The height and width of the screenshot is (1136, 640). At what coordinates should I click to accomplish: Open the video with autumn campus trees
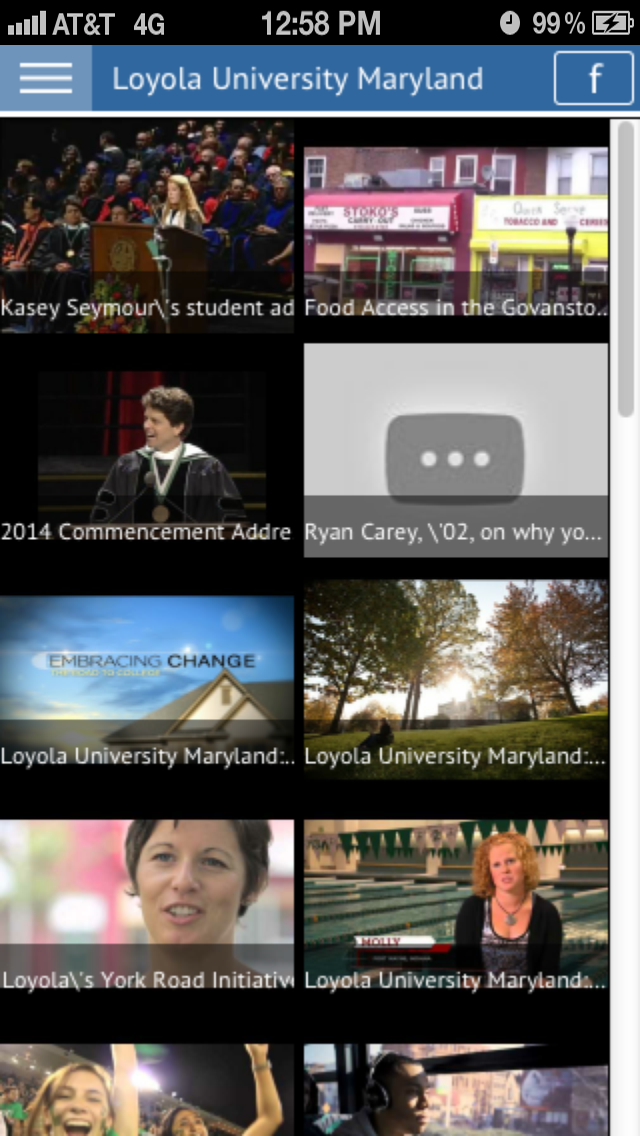point(456,680)
